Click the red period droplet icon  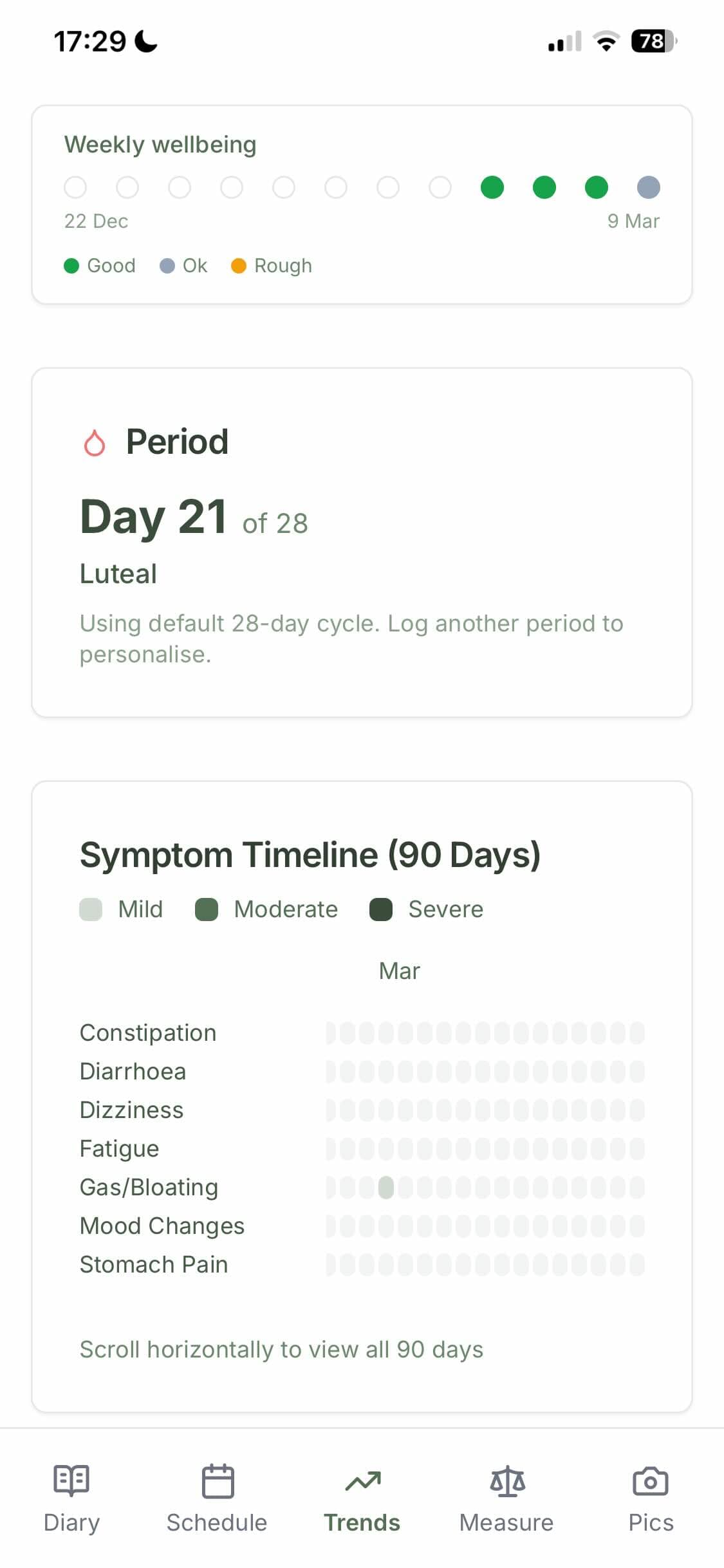click(94, 442)
